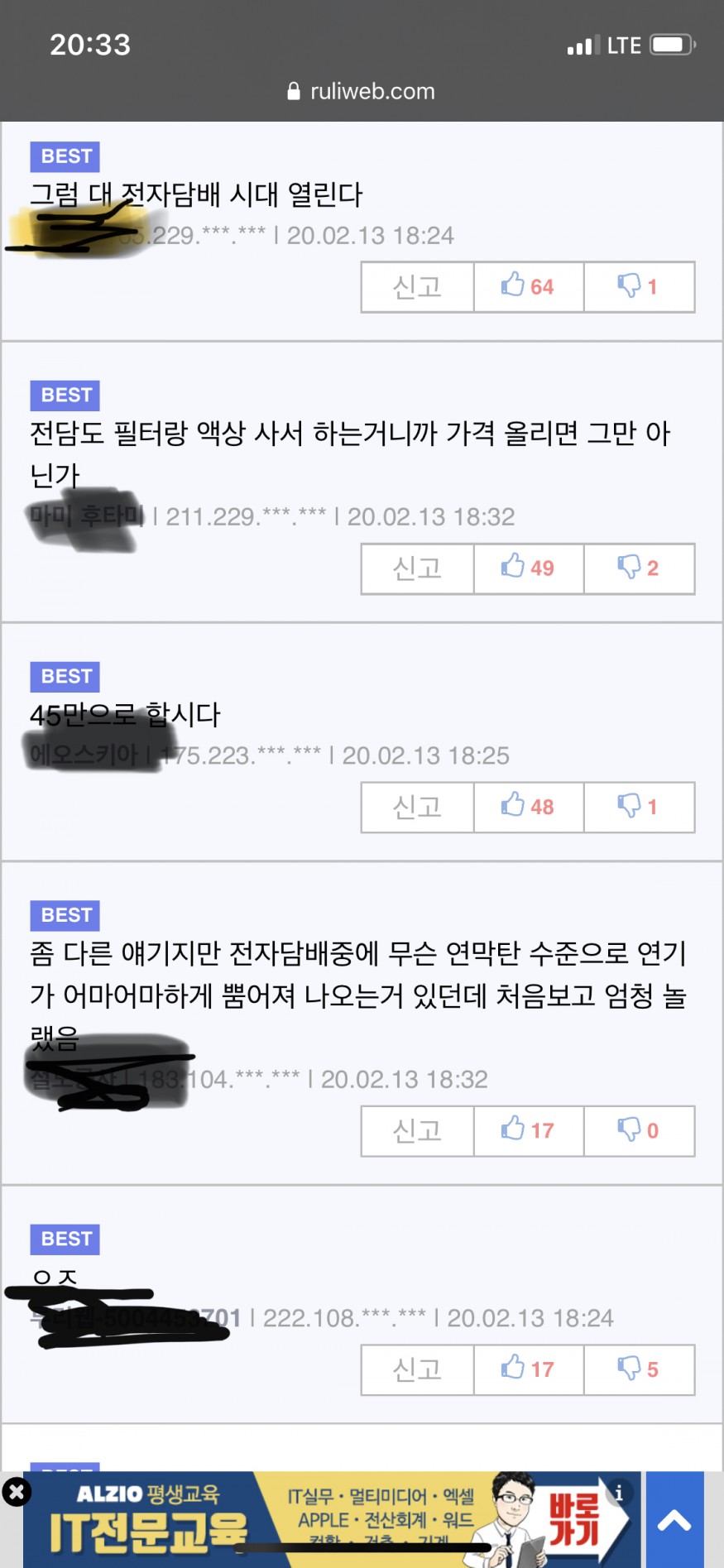
Task: Like the '좀 다른 얘기지만' comment
Action: click(528, 1130)
